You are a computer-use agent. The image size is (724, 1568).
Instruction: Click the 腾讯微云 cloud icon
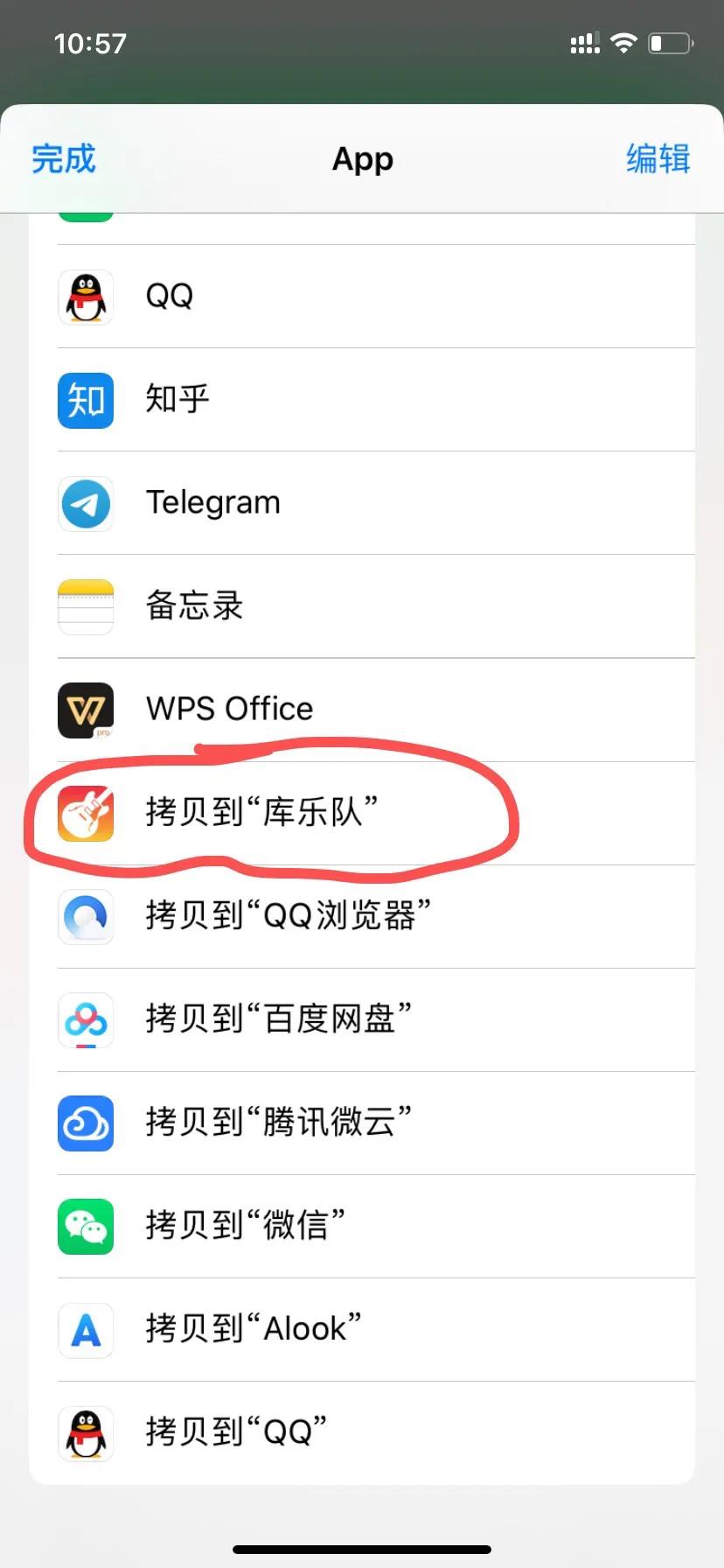coord(85,1123)
